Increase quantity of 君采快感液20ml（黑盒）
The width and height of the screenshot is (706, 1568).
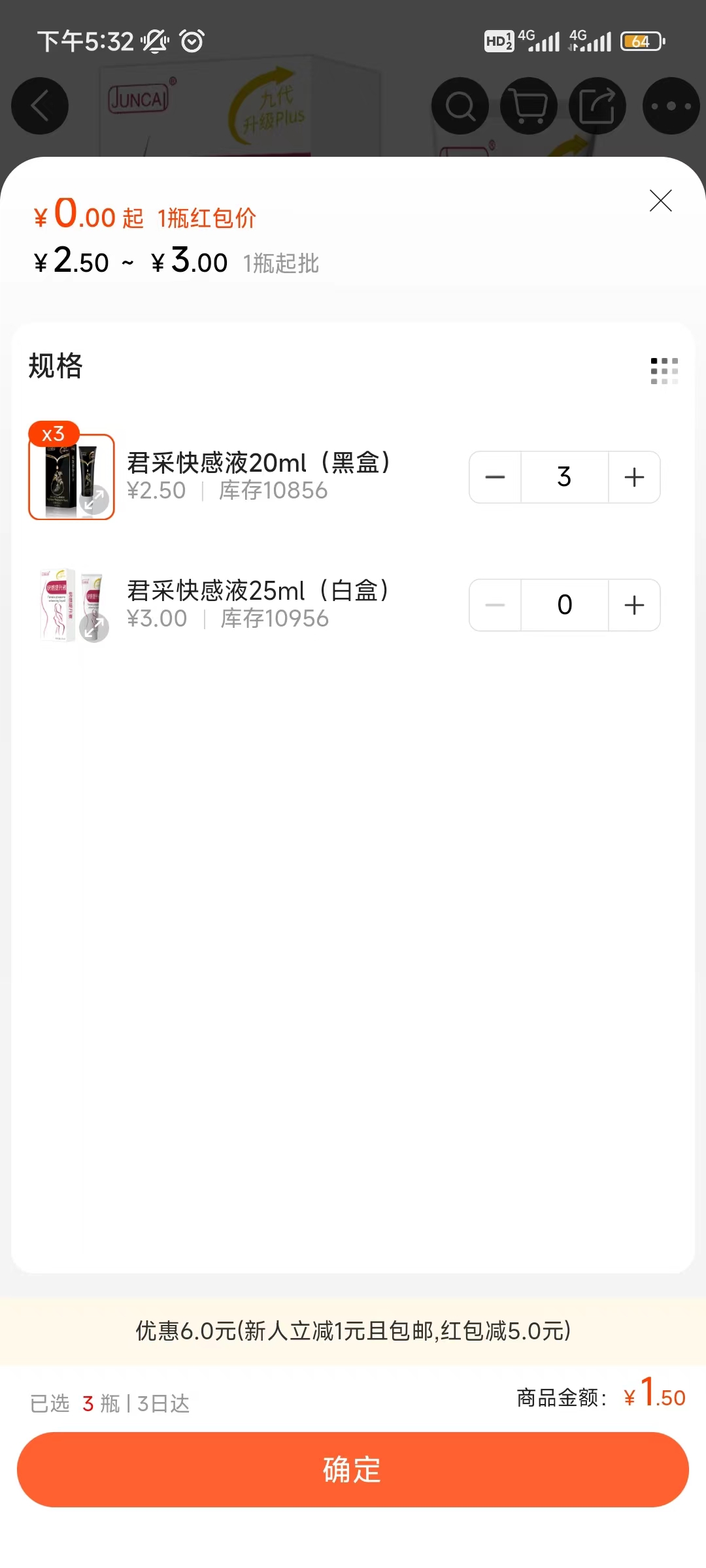[634, 477]
